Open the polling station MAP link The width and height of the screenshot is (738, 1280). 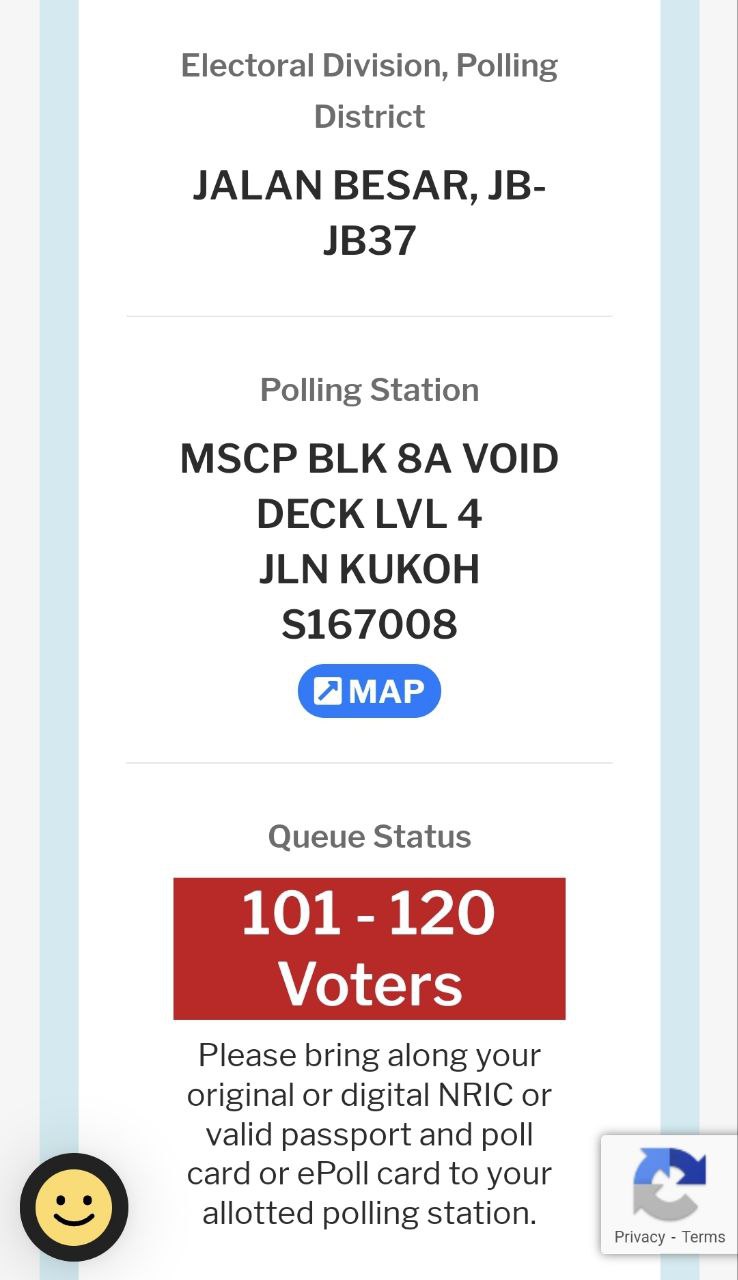click(369, 691)
